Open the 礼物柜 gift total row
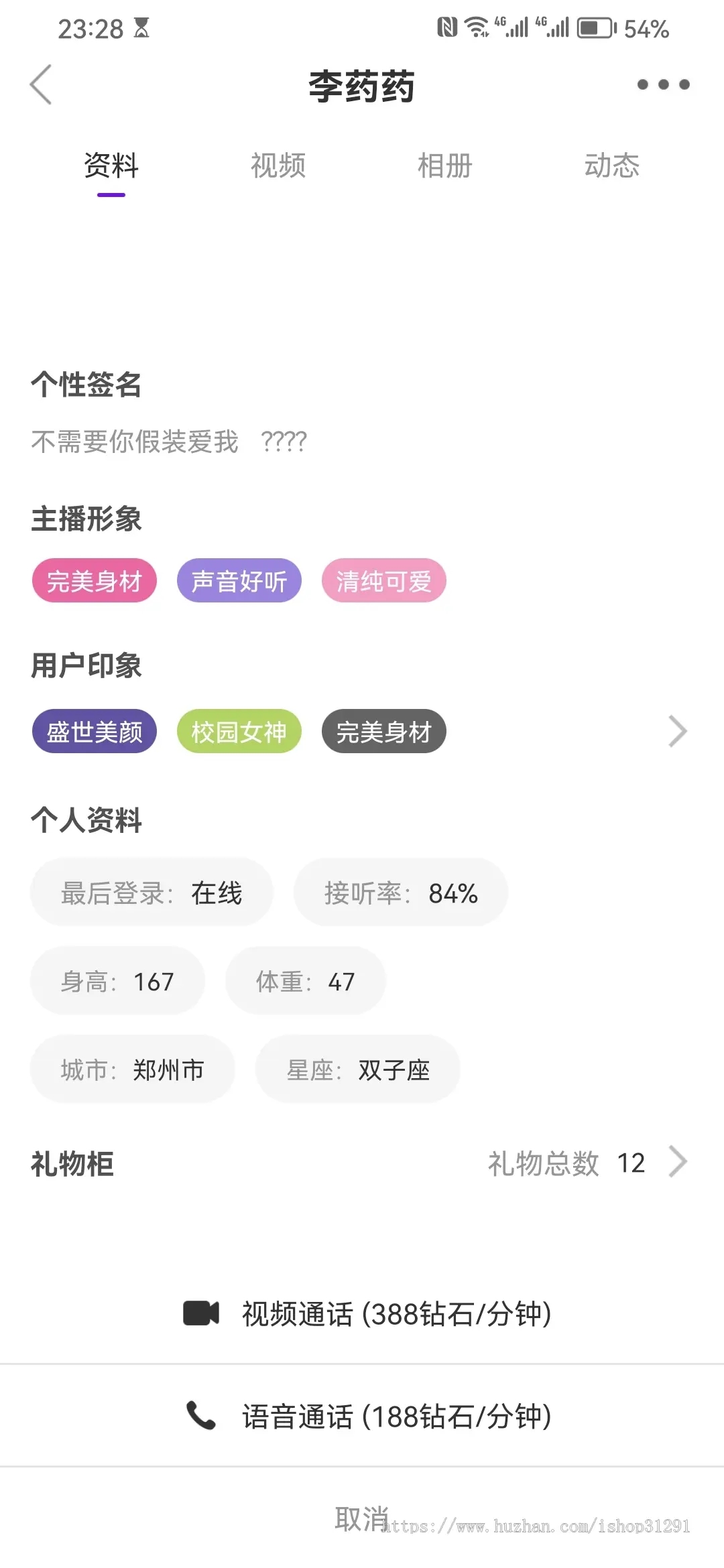This screenshot has height=1568, width=724. (x=588, y=1163)
